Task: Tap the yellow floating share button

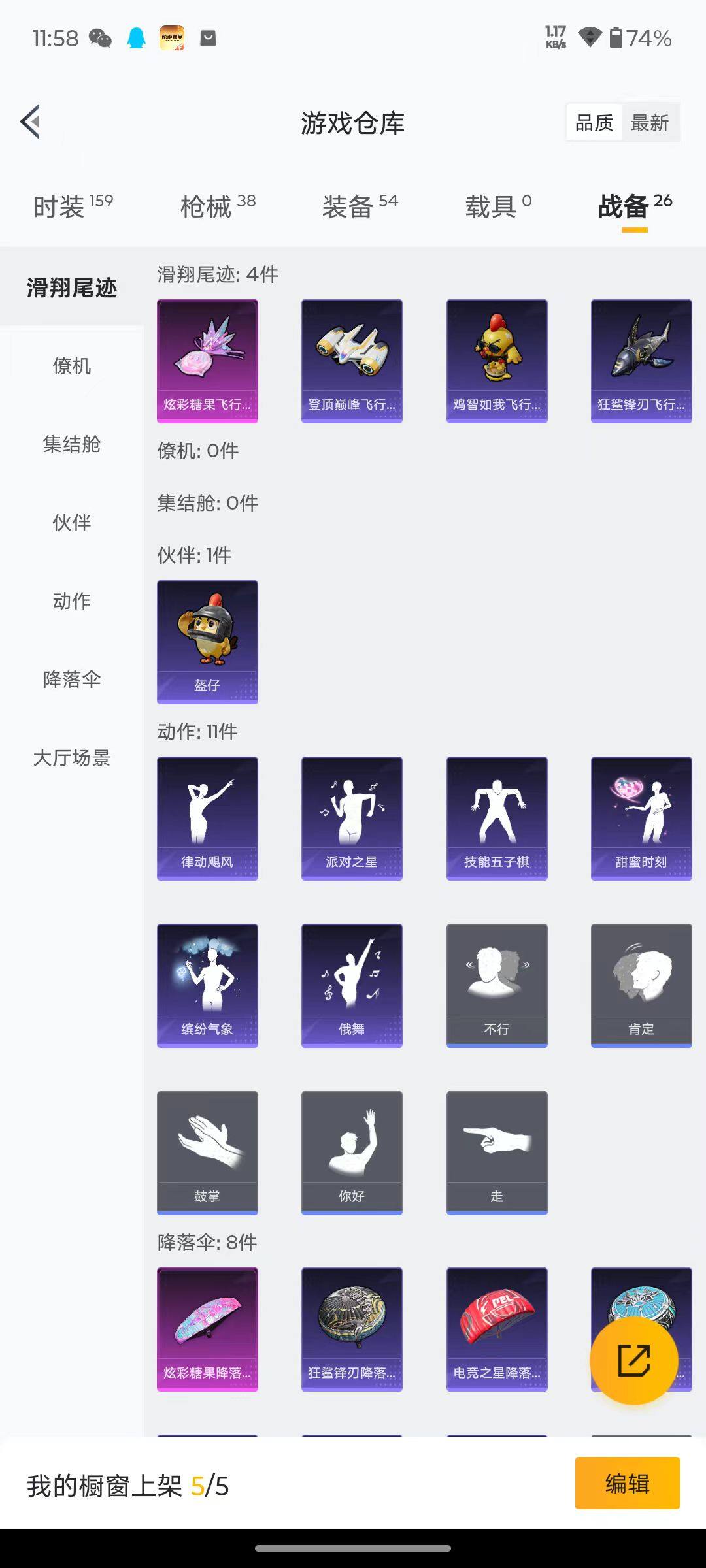Action: pos(633,1360)
